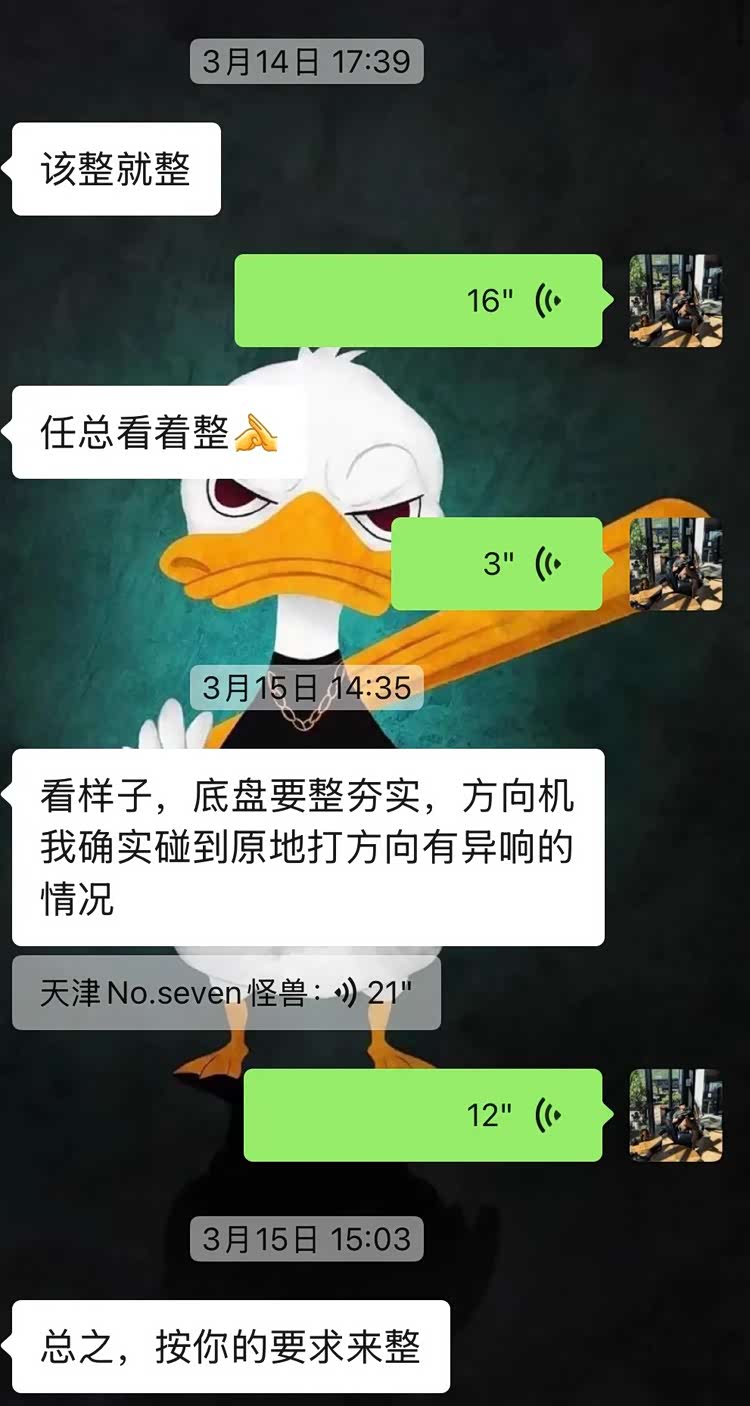Open sender avatar beside the 3-second voice message

click(x=676, y=564)
